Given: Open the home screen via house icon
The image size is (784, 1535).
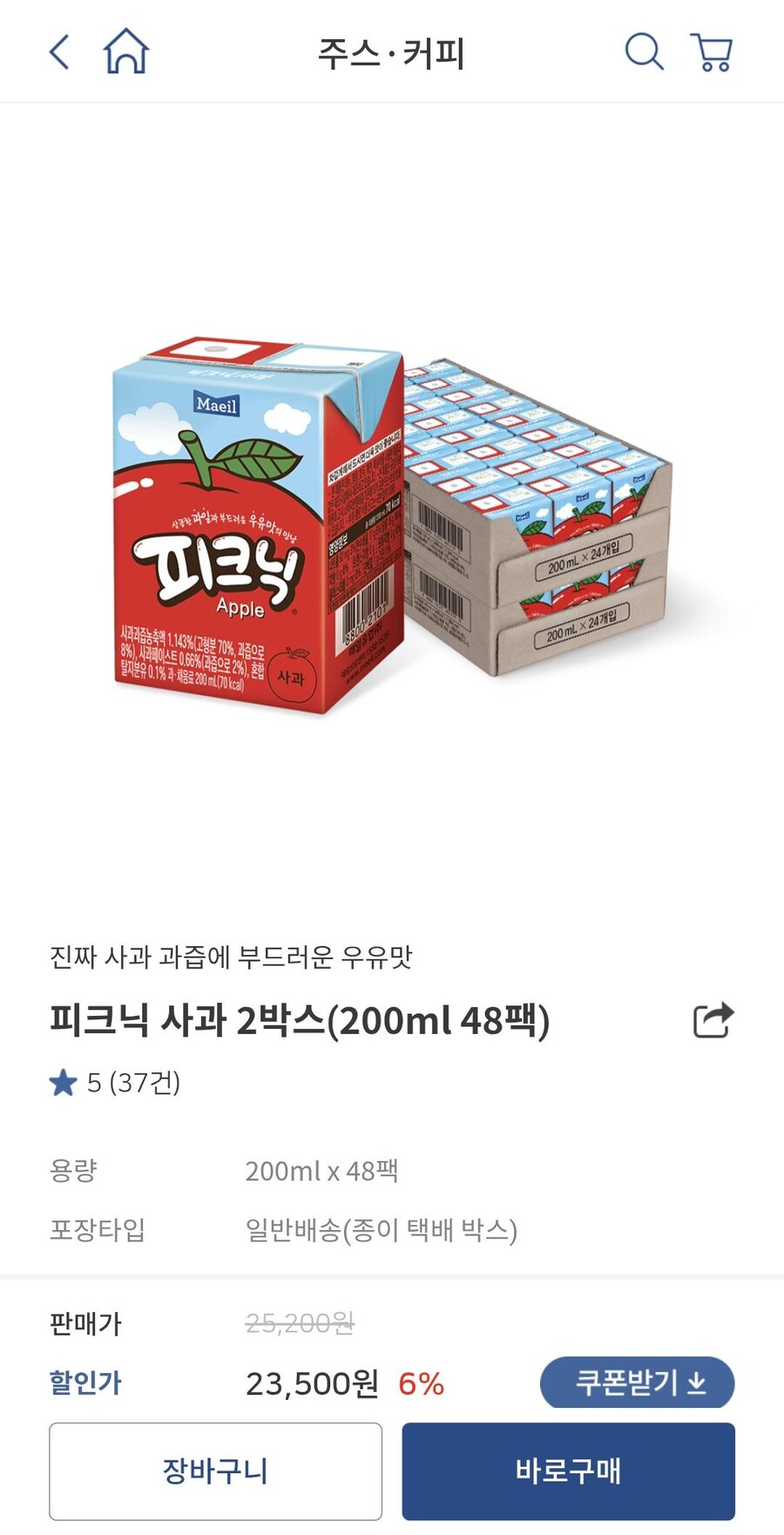Looking at the screenshot, I should point(125,51).
